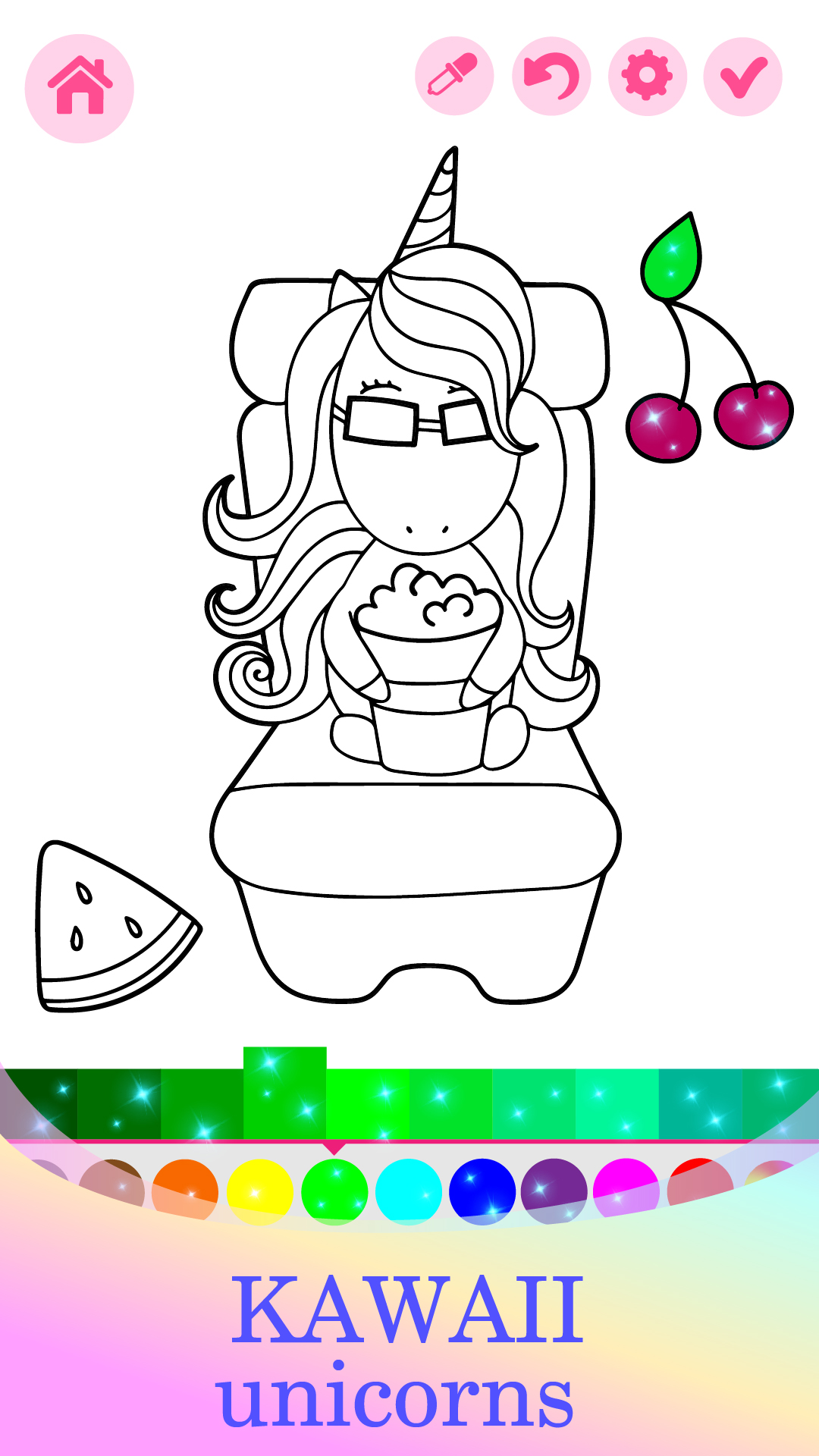The image size is (819, 1456).
Task: Select the green color circle
Action: [334, 1191]
